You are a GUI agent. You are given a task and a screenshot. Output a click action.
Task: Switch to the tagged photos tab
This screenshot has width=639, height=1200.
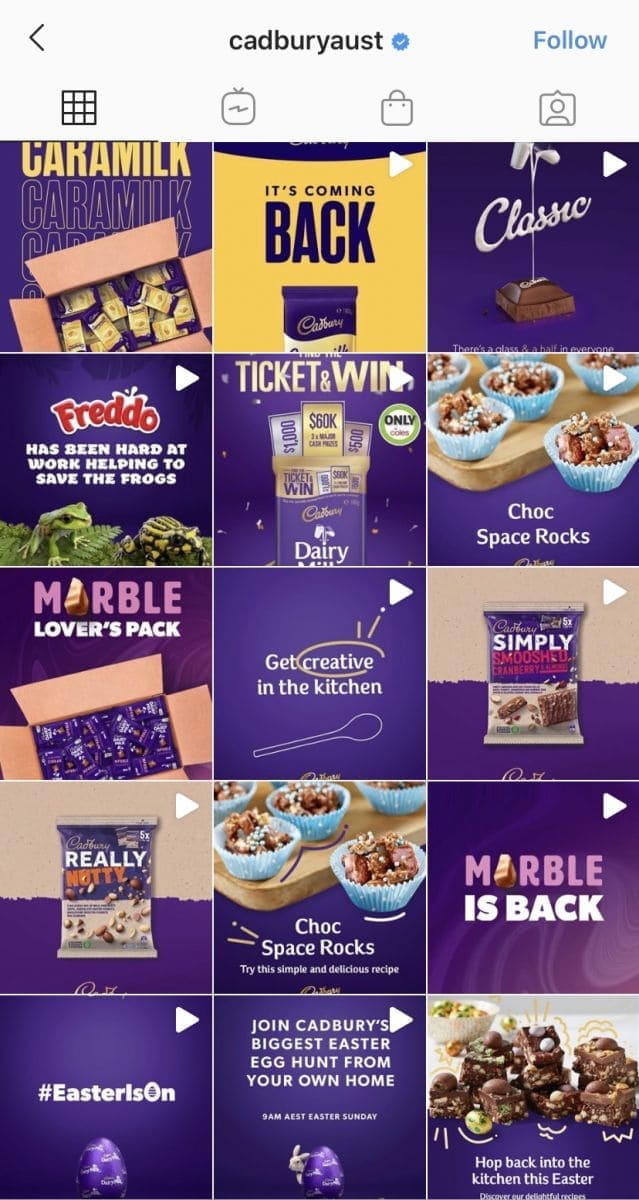coord(557,108)
